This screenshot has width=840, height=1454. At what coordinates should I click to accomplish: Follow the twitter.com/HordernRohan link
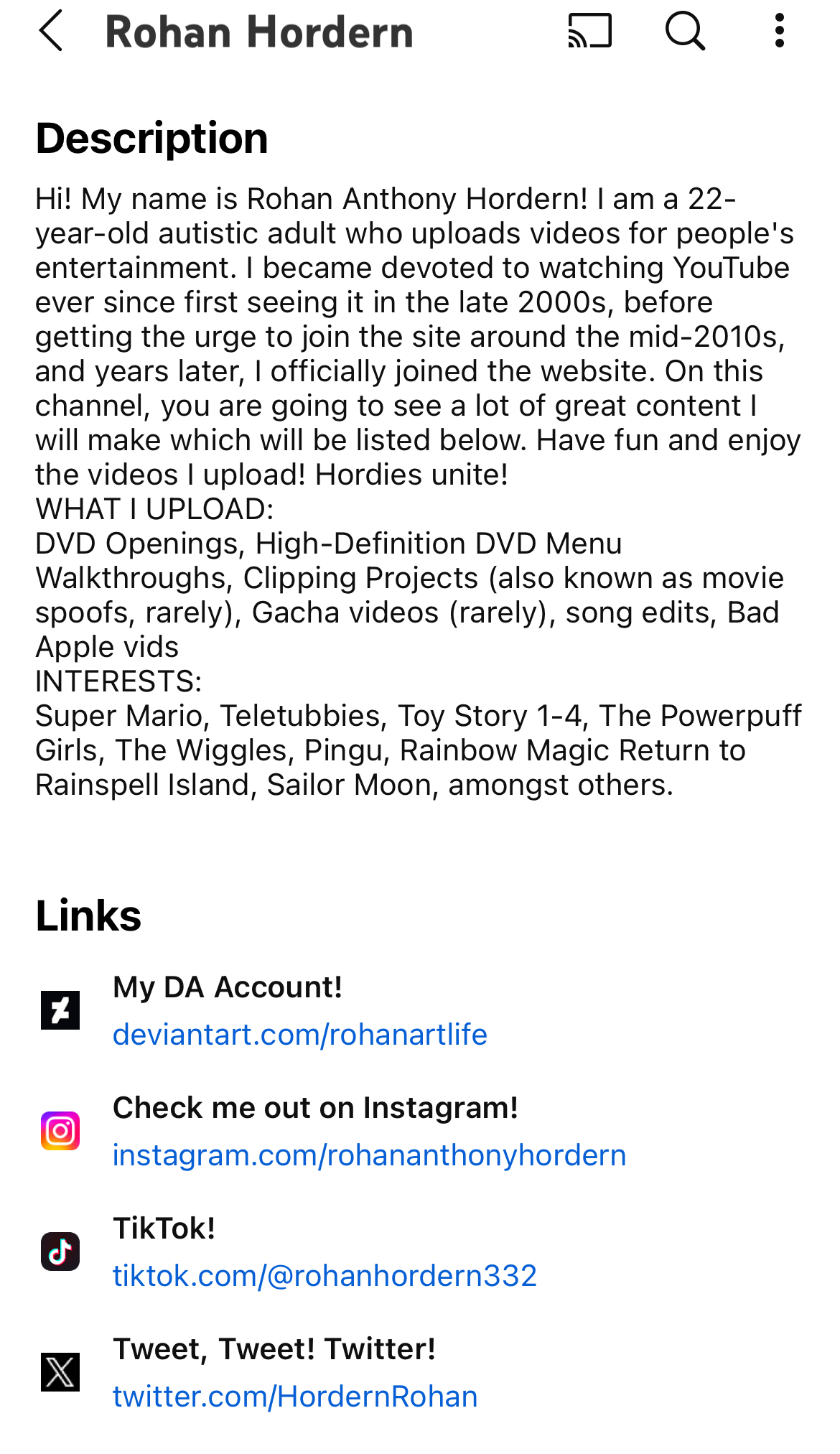point(295,1397)
